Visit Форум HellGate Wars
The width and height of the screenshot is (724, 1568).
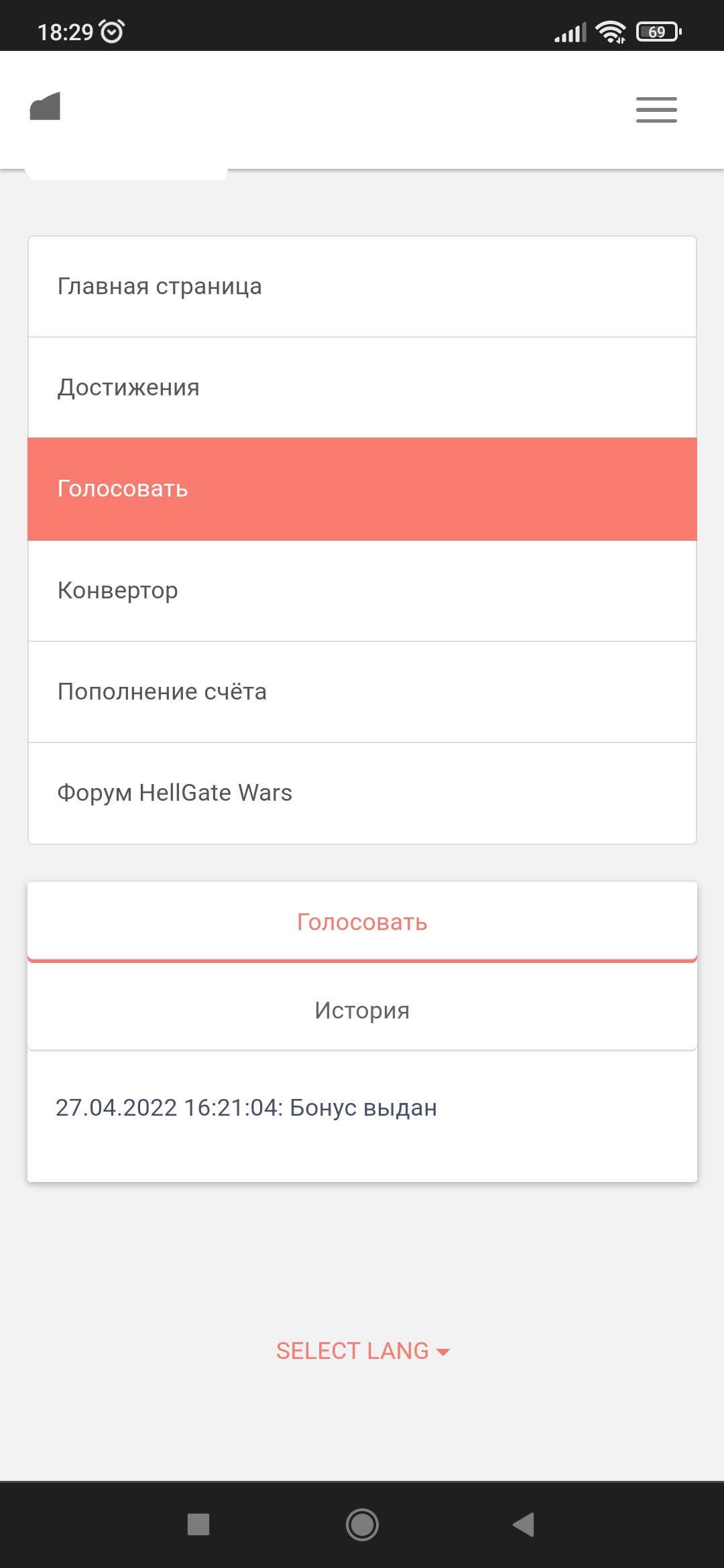tap(362, 793)
